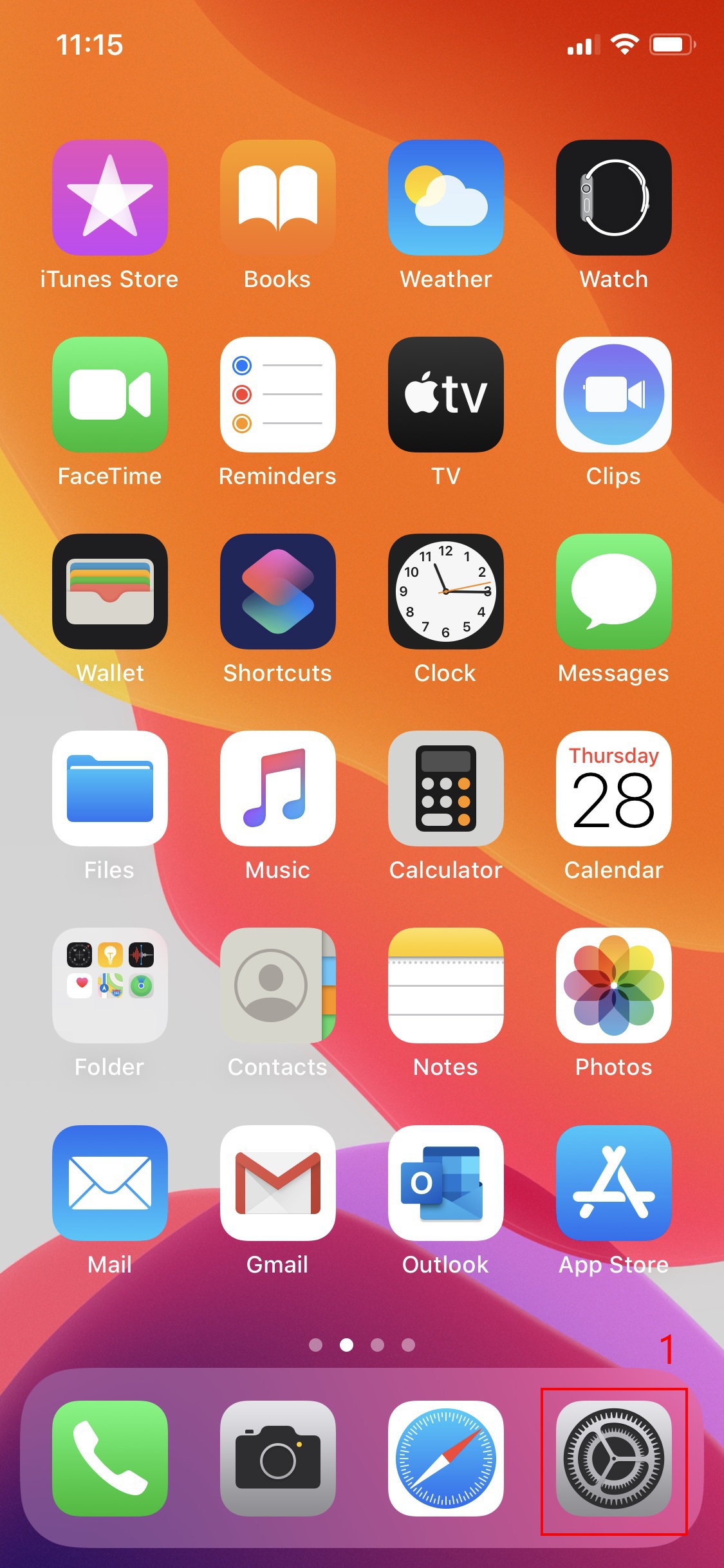
Task: Open the Calendar app showing Thursday 28
Action: 613,789
